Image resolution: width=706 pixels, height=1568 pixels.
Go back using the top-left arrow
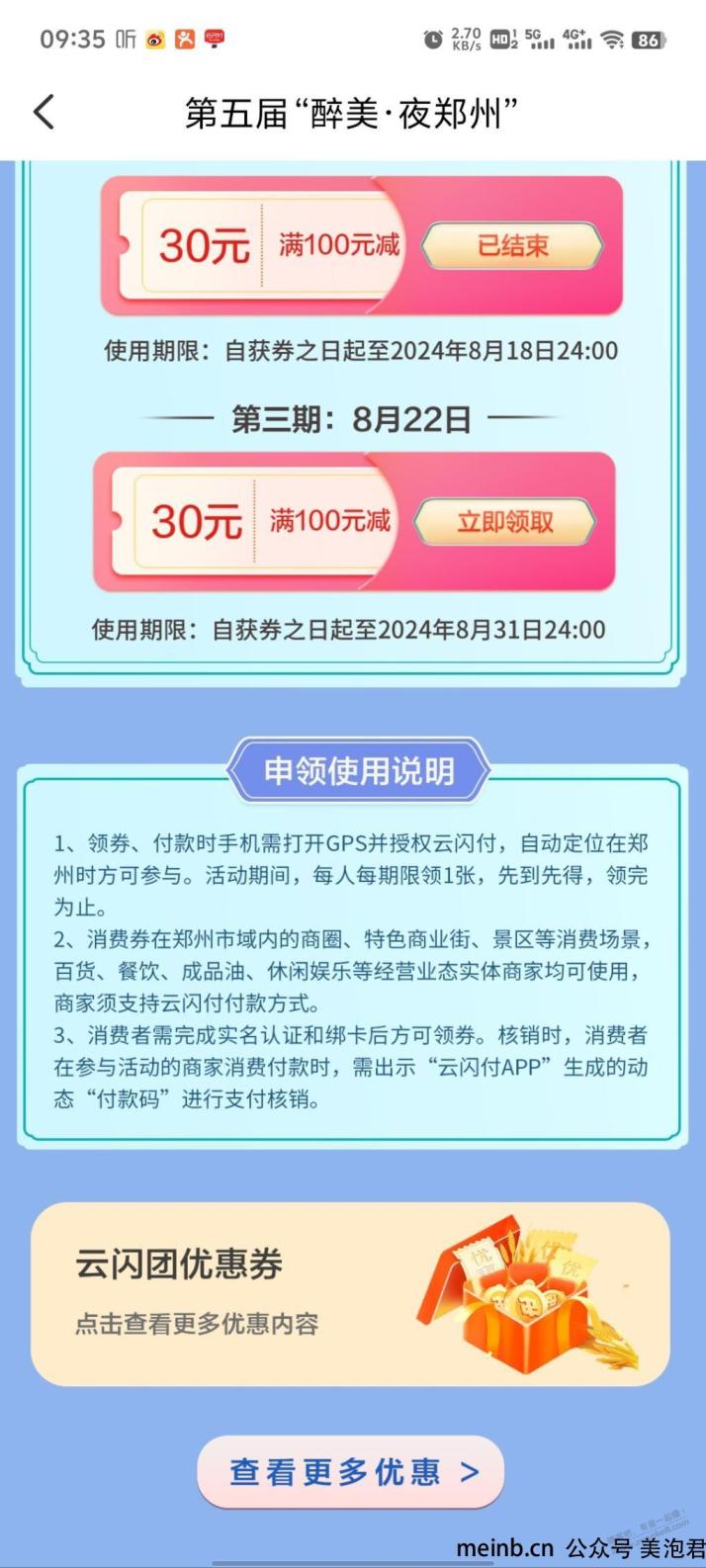(x=44, y=113)
